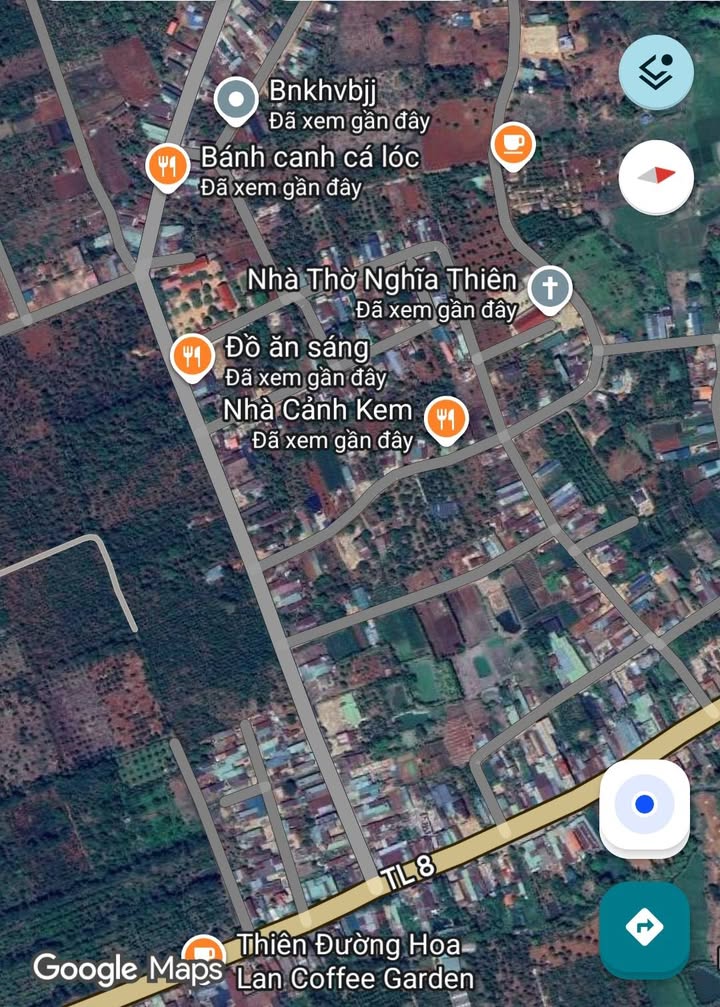This screenshot has height=1007, width=720.
Task: Select the Bnkhvbjj place pin
Action: [236, 100]
